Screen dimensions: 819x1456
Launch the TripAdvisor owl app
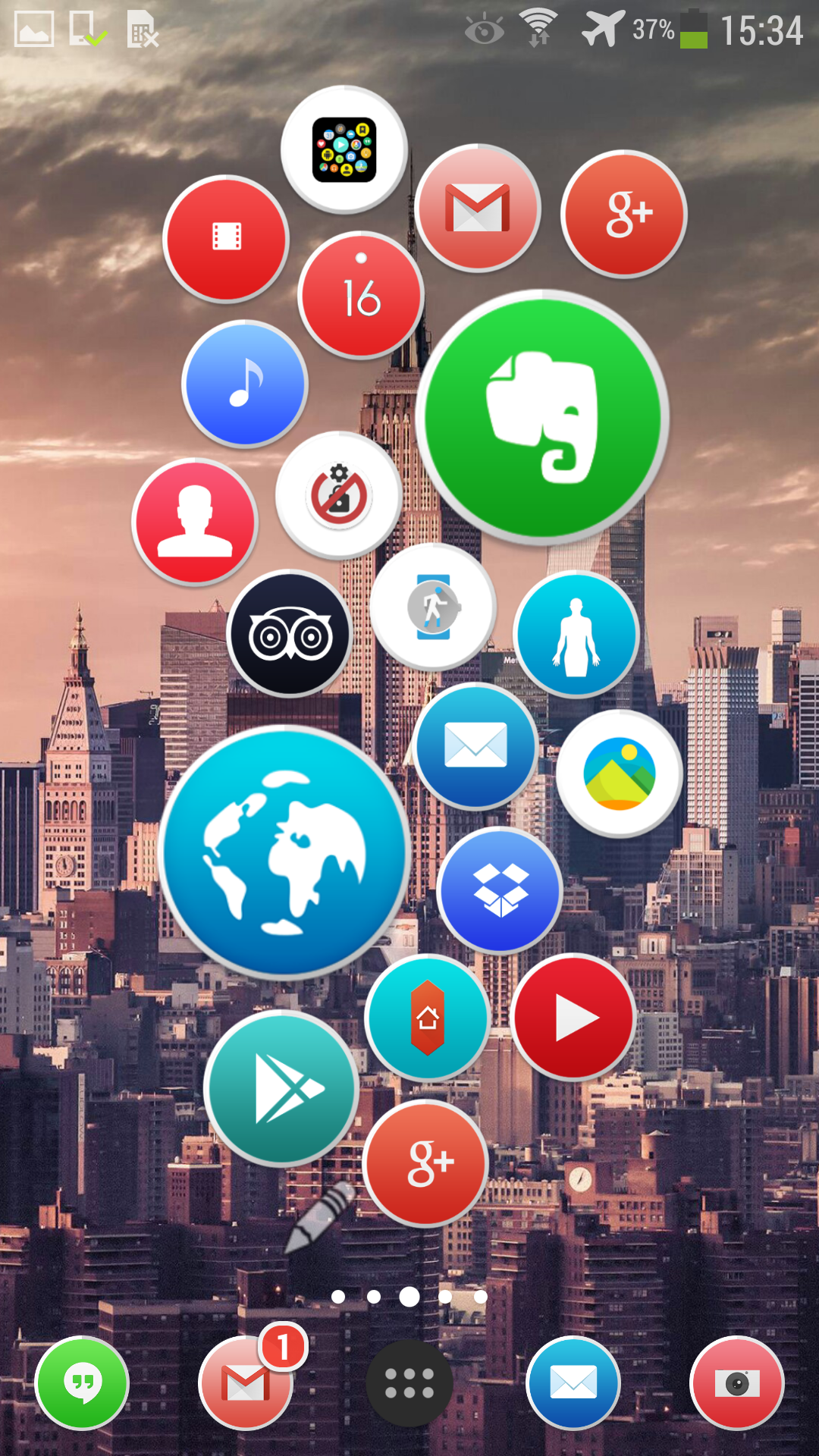pos(290,634)
